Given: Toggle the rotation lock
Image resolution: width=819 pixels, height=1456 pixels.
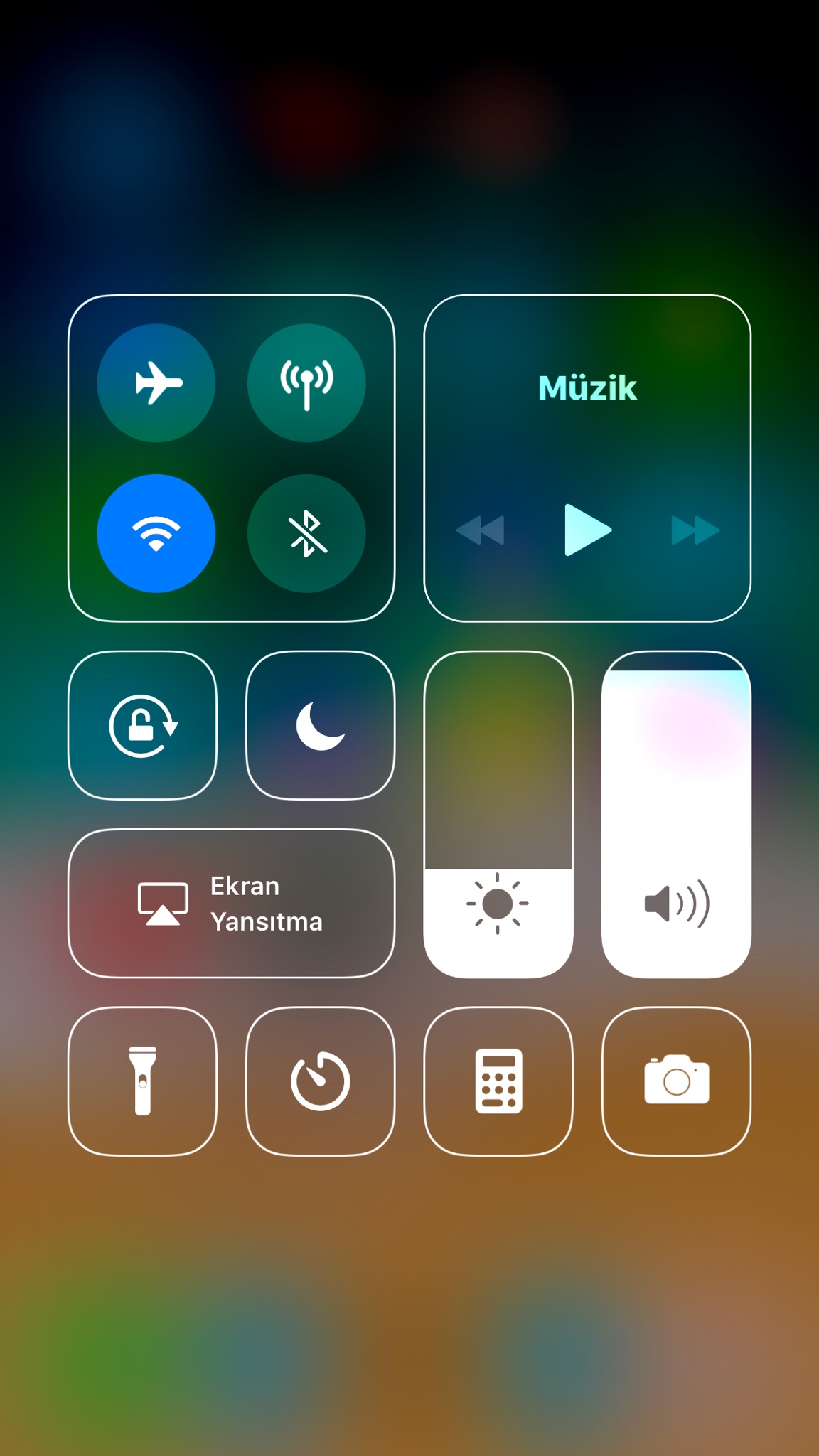Looking at the screenshot, I should [x=143, y=726].
